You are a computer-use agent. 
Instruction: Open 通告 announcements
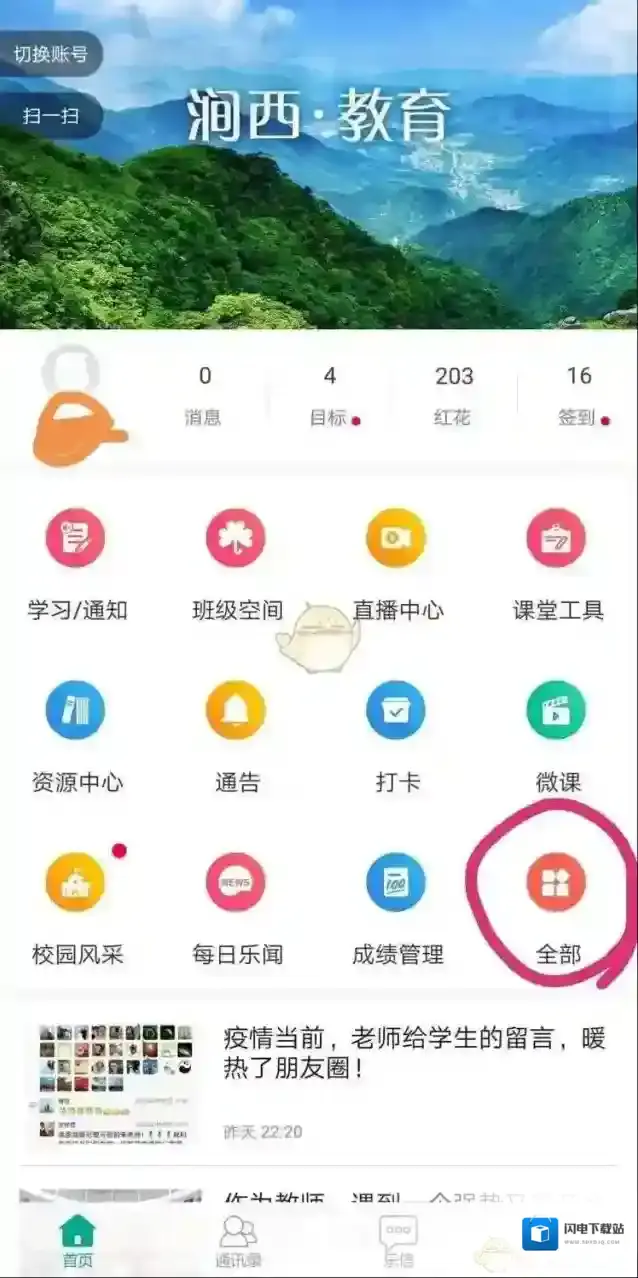pyautogui.click(x=236, y=735)
